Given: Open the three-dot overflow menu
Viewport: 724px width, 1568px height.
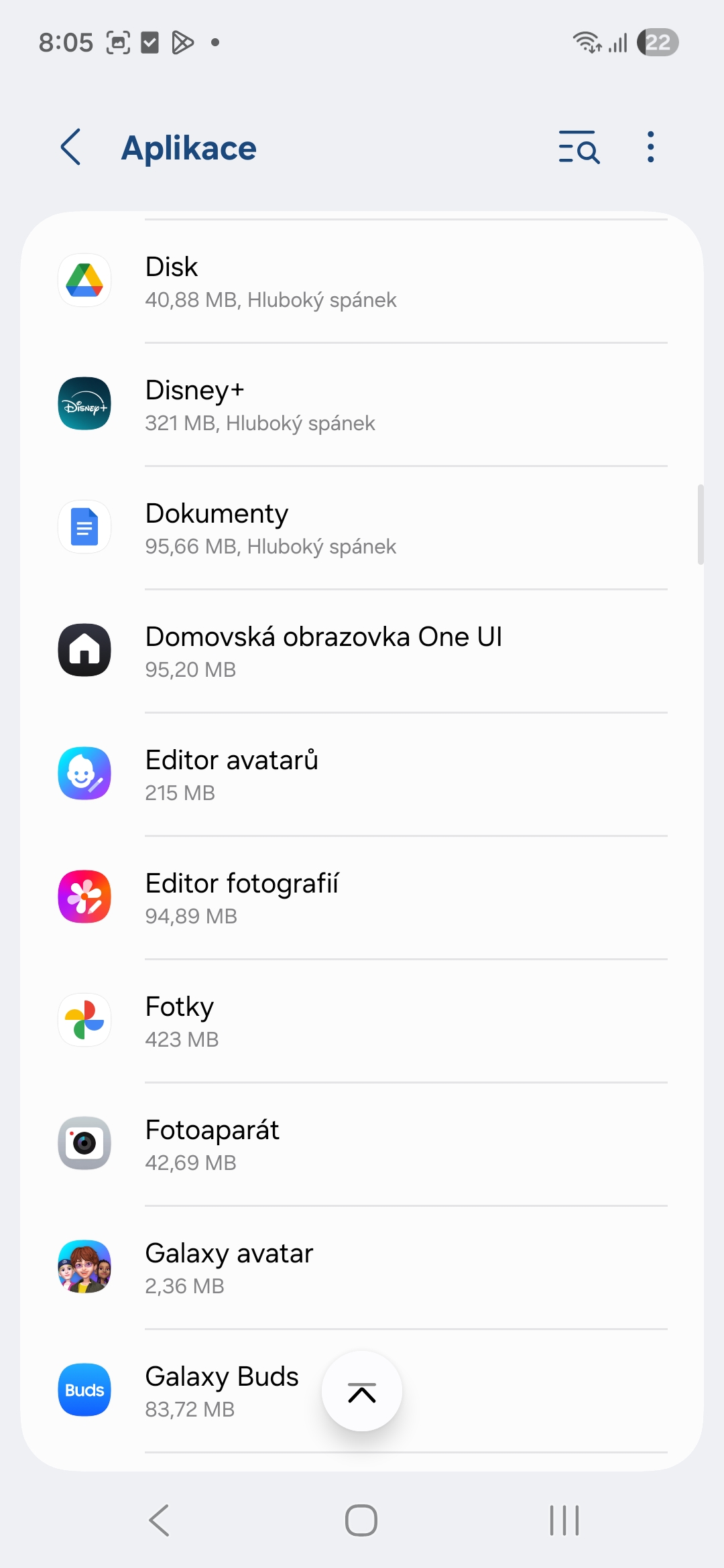Looking at the screenshot, I should point(650,147).
